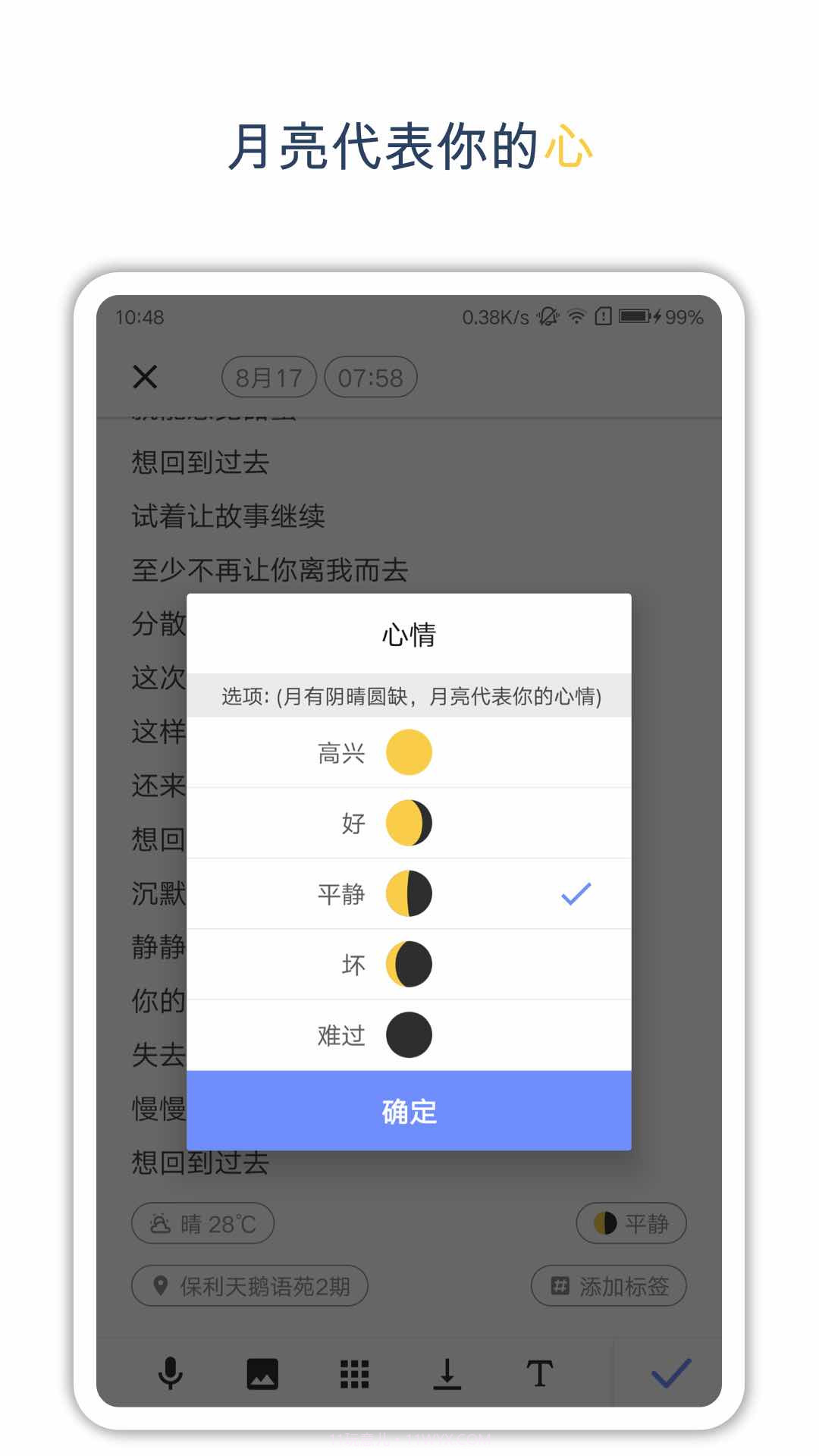The height and width of the screenshot is (1456, 819).
Task: Open the 8月17 date picker chip
Action: pyautogui.click(x=269, y=378)
